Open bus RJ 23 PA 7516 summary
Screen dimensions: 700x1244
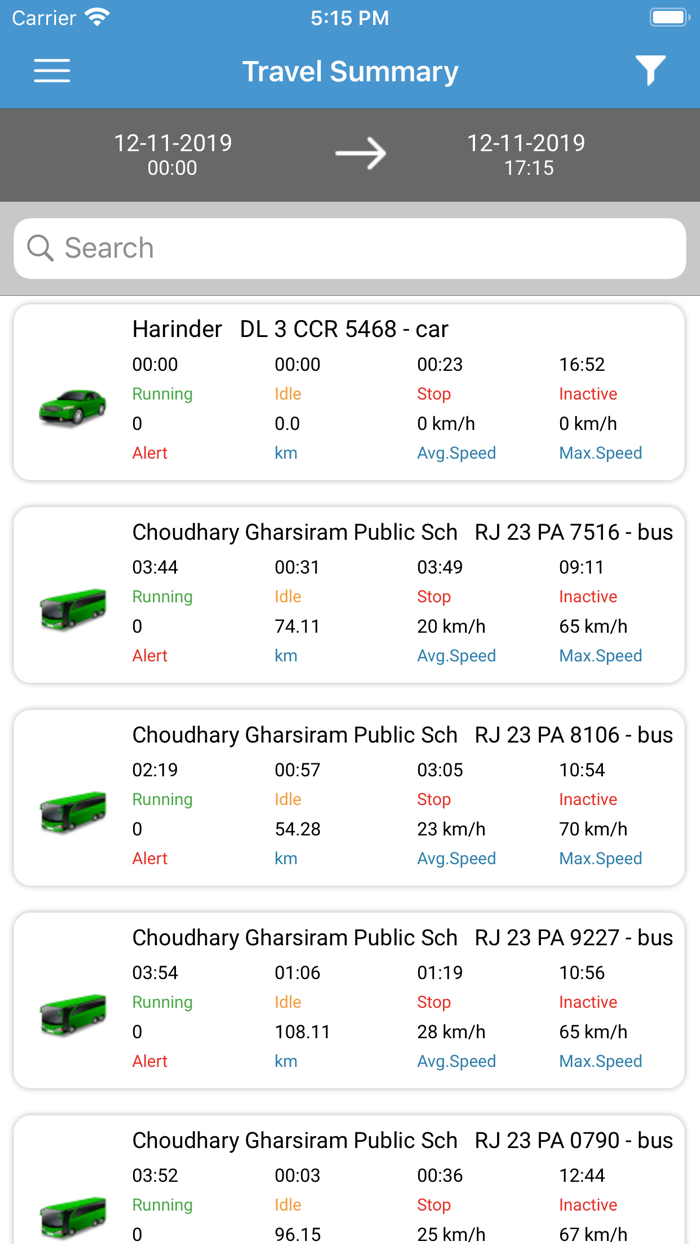tap(350, 595)
